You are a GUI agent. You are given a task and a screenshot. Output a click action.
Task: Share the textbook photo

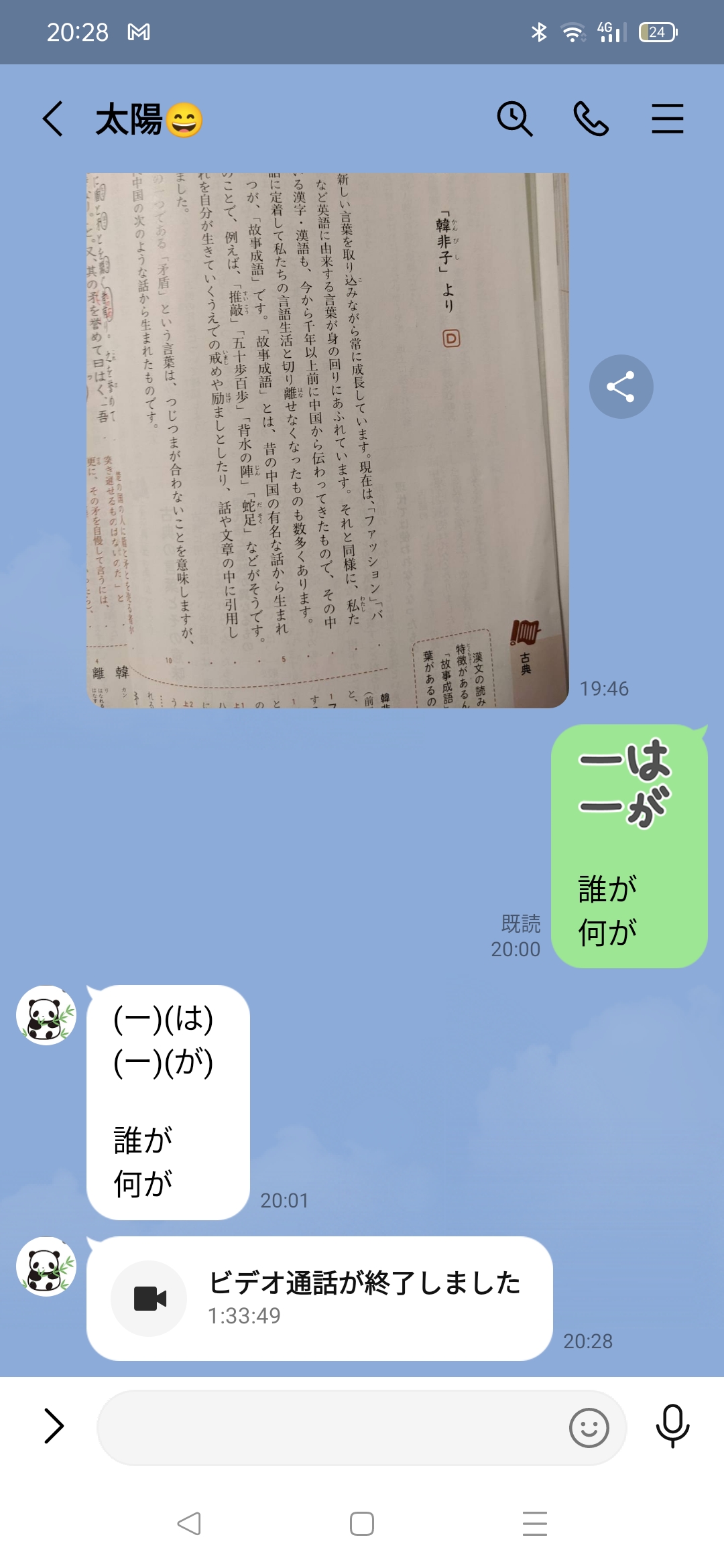coord(621,387)
